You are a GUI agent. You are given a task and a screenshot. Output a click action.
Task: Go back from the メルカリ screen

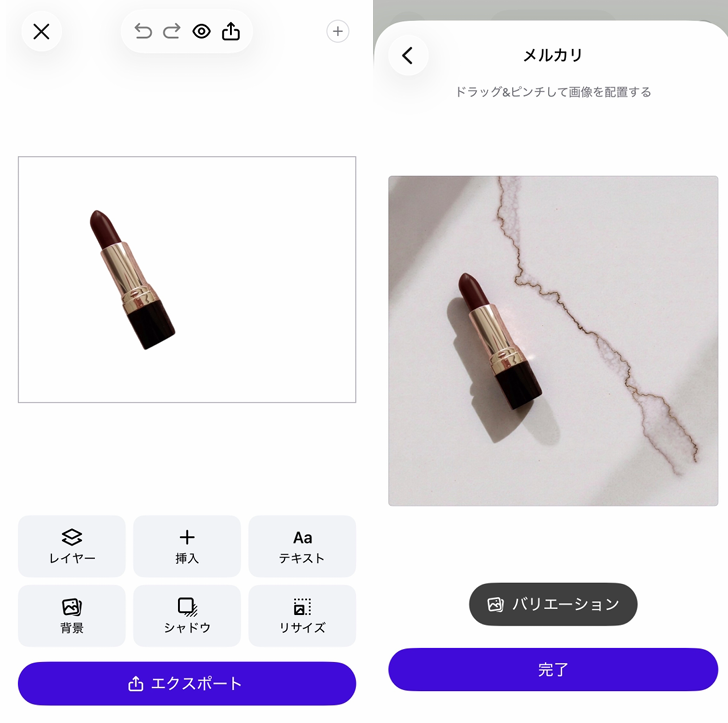pos(407,56)
